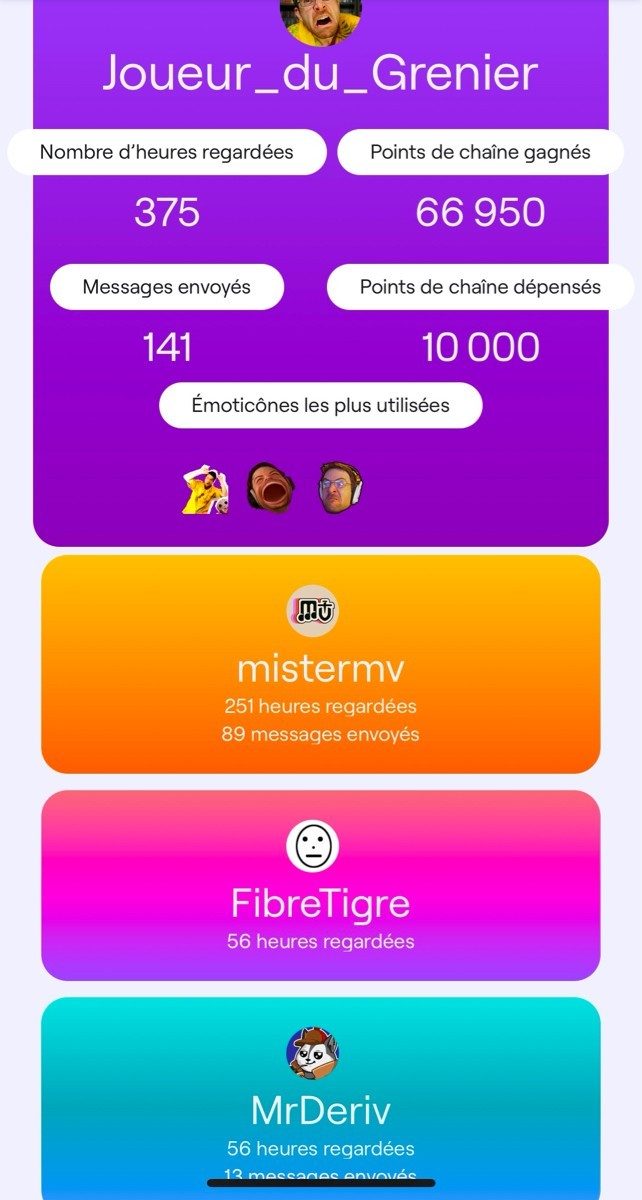Open the Joueur_du_Grenier channel card
Image resolution: width=642 pixels, height=1200 pixels.
(x=320, y=75)
